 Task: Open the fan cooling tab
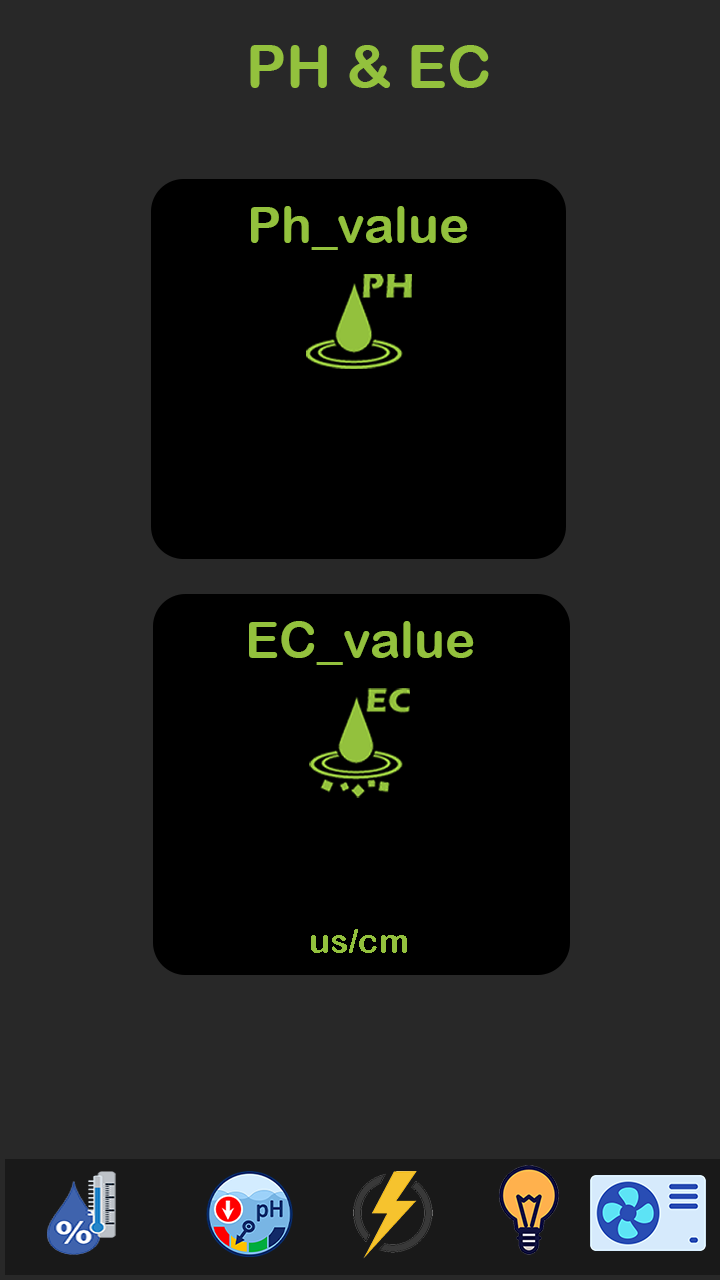point(648,1213)
